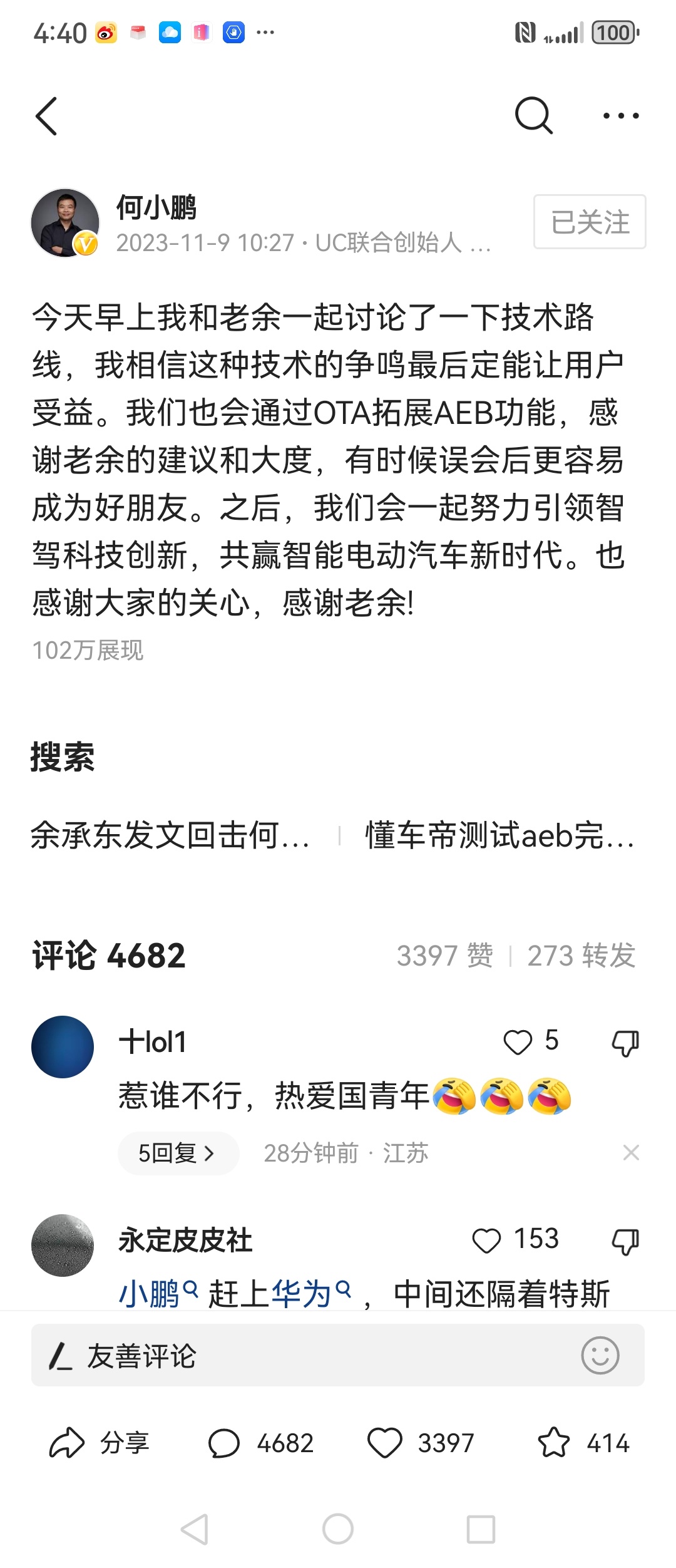Open the three-dot more options menu
This screenshot has width=676, height=1568.
(618, 115)
